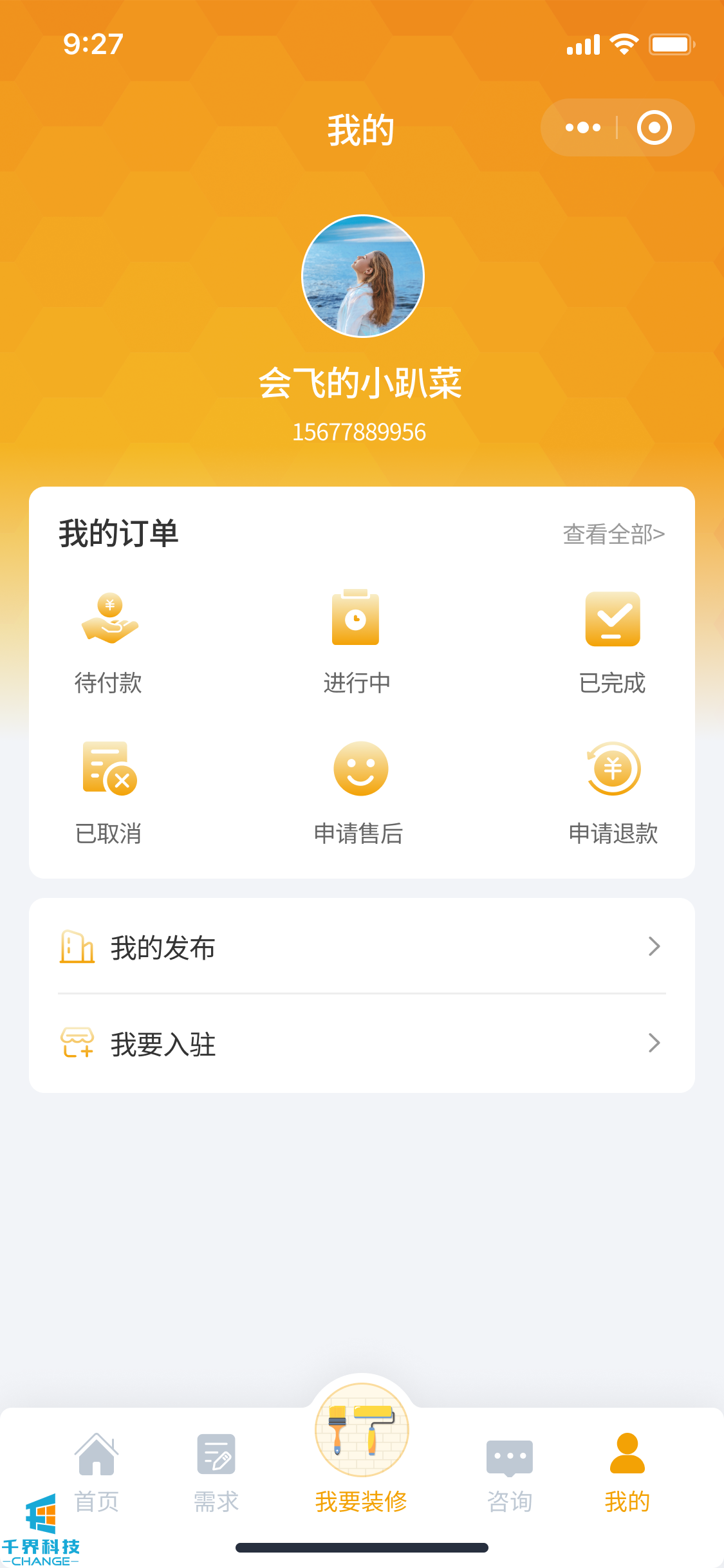View all orders via 查看全部
724x1568 pixels.
click(613, 534)
